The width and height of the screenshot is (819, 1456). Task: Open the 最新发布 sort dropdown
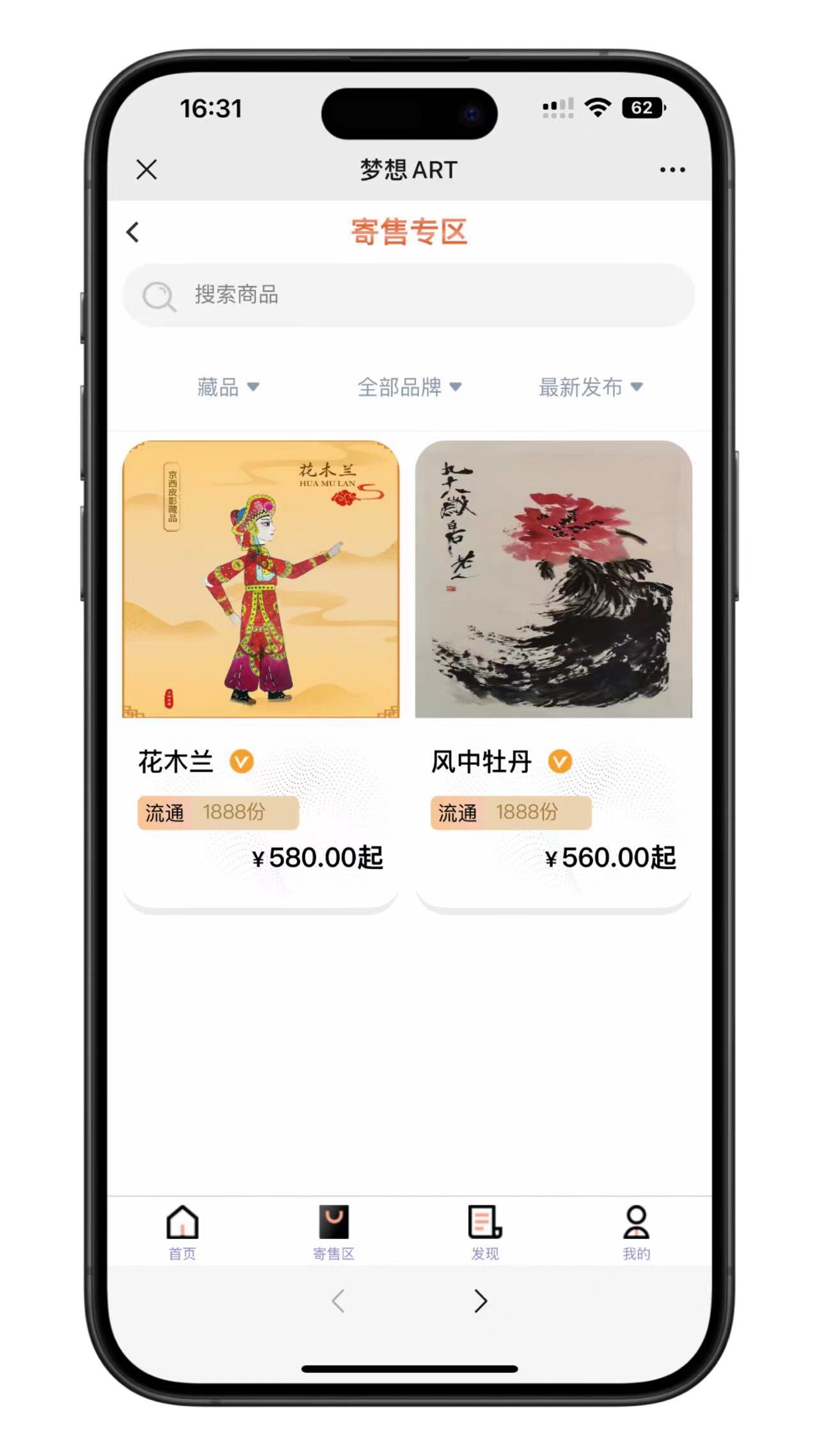(x=591, y=387)
